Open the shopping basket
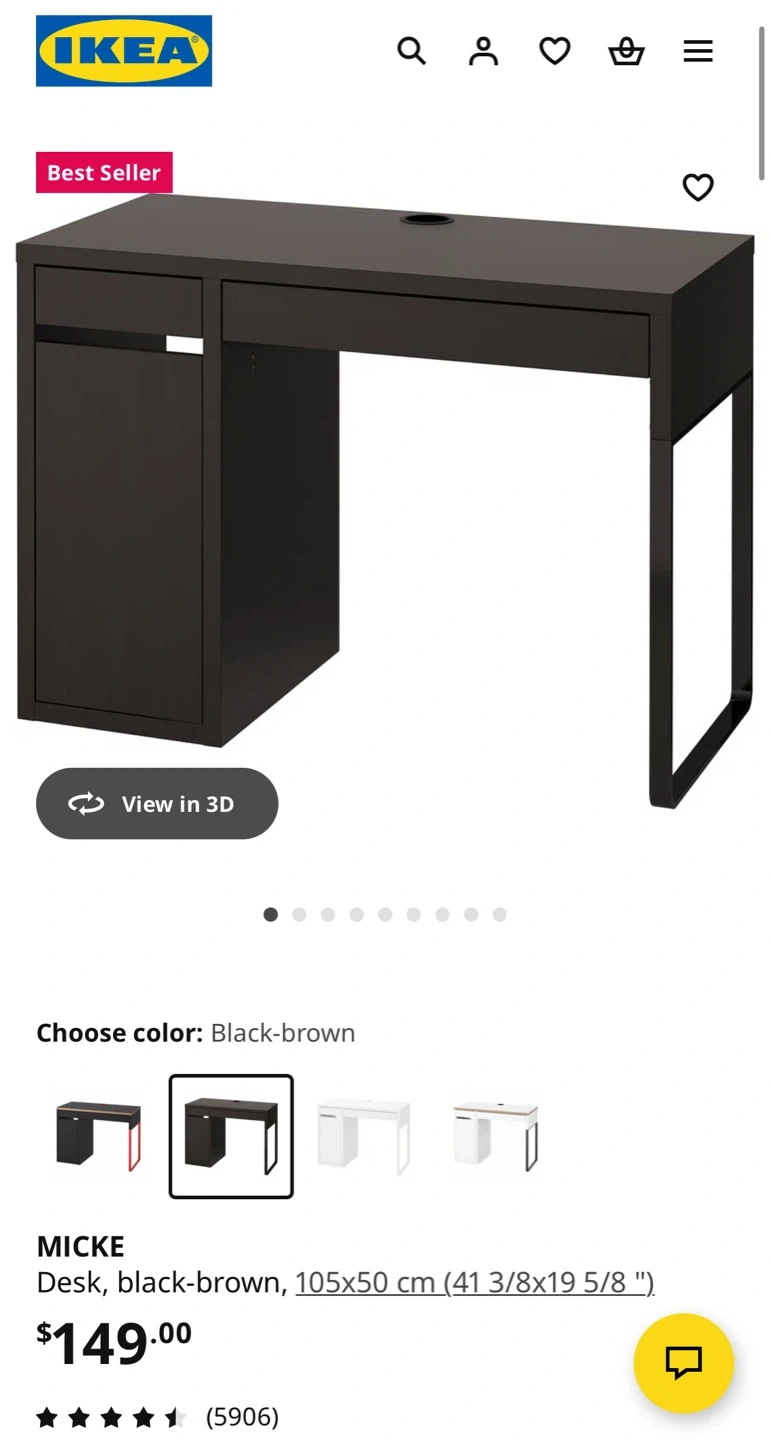 click(x=626, y=51)
